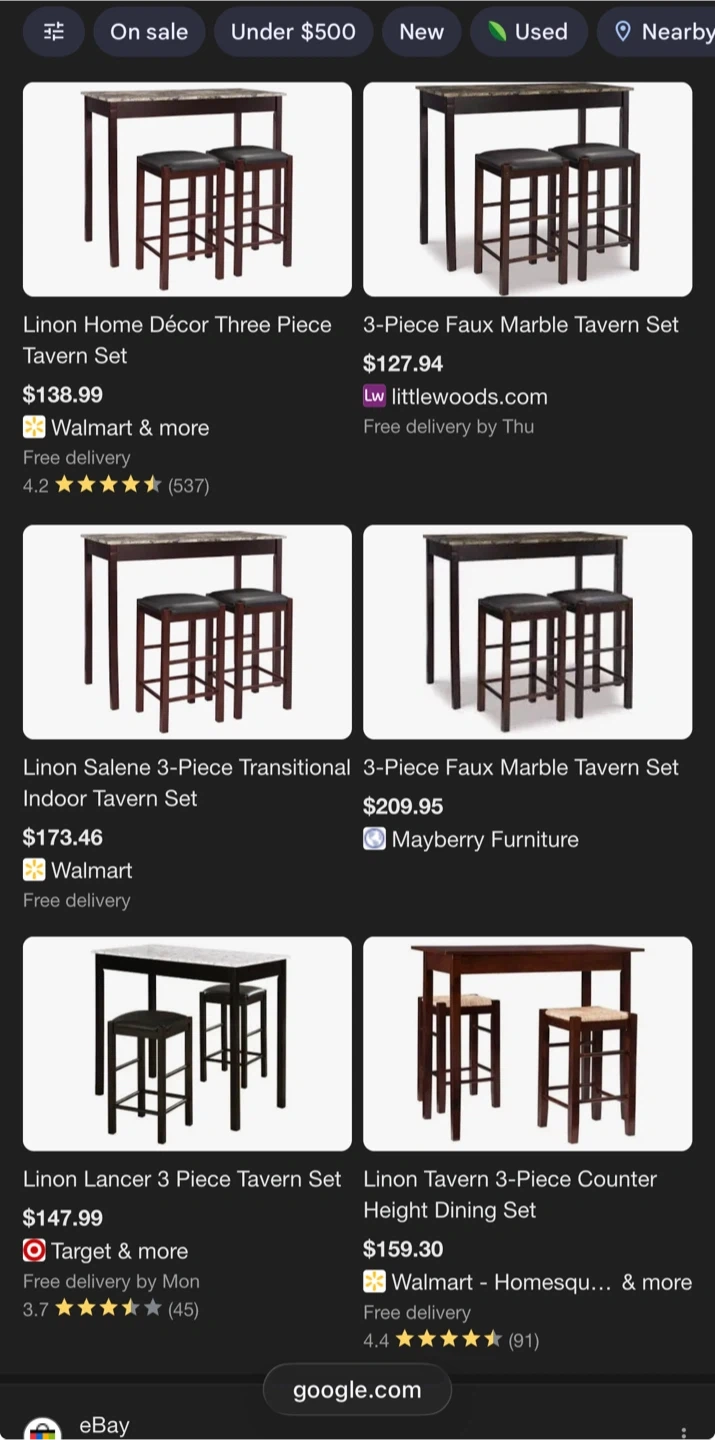Open the Linon Lancer 3 Piece Tavern Set

point(187,1044)
